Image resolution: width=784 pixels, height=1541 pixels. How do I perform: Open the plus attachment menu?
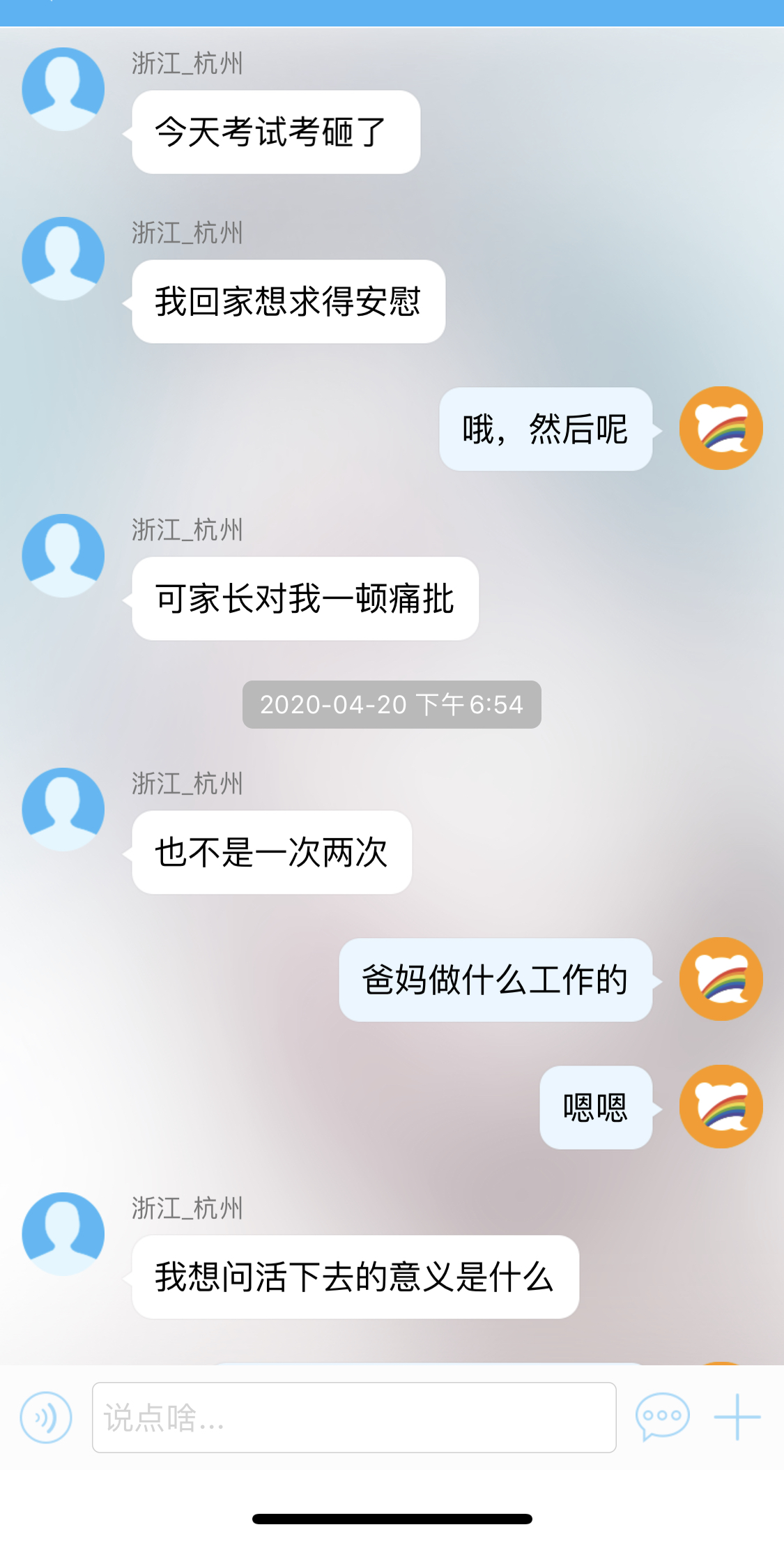point(737,1417)
